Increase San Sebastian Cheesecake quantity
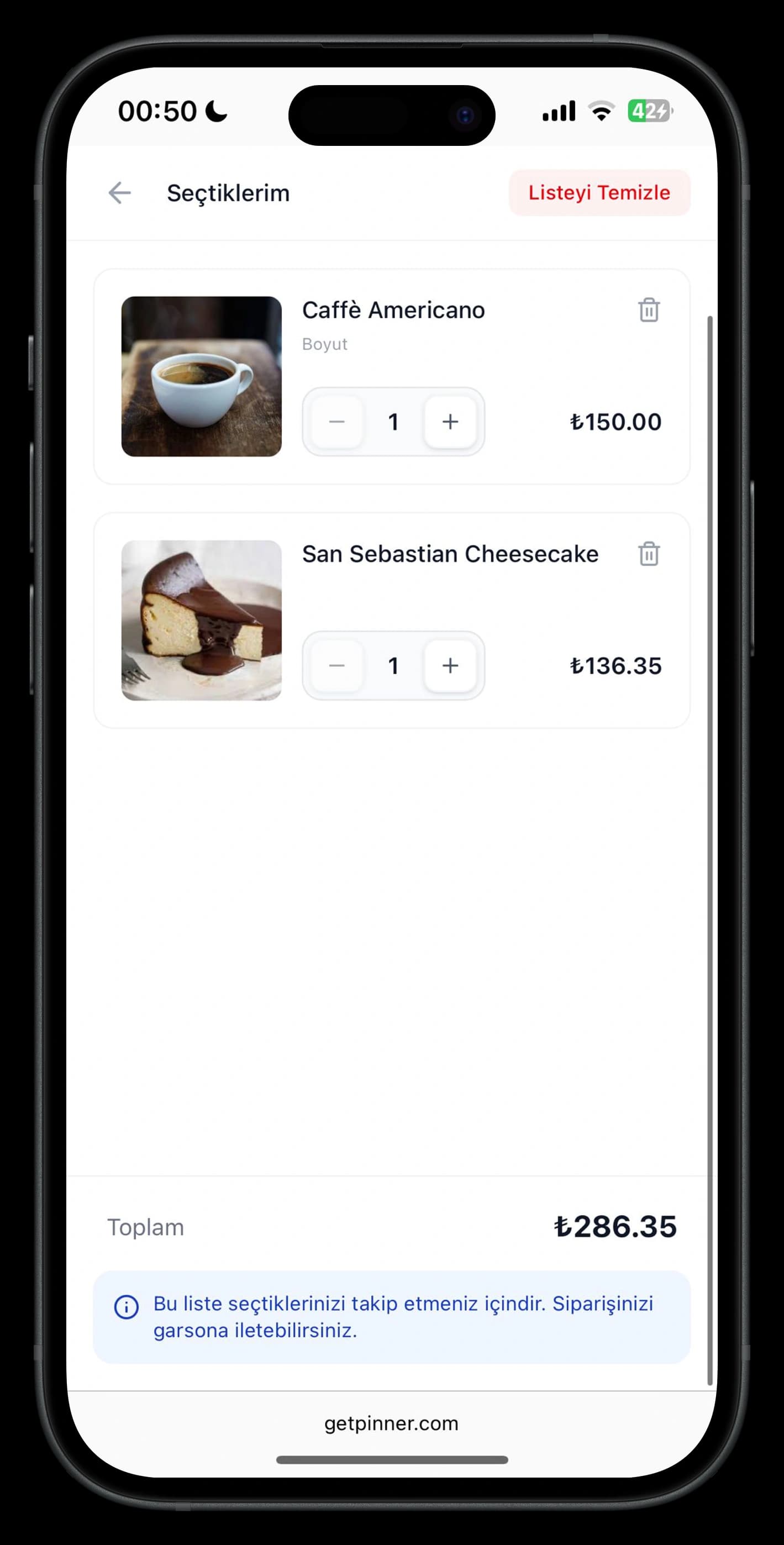 450,666
